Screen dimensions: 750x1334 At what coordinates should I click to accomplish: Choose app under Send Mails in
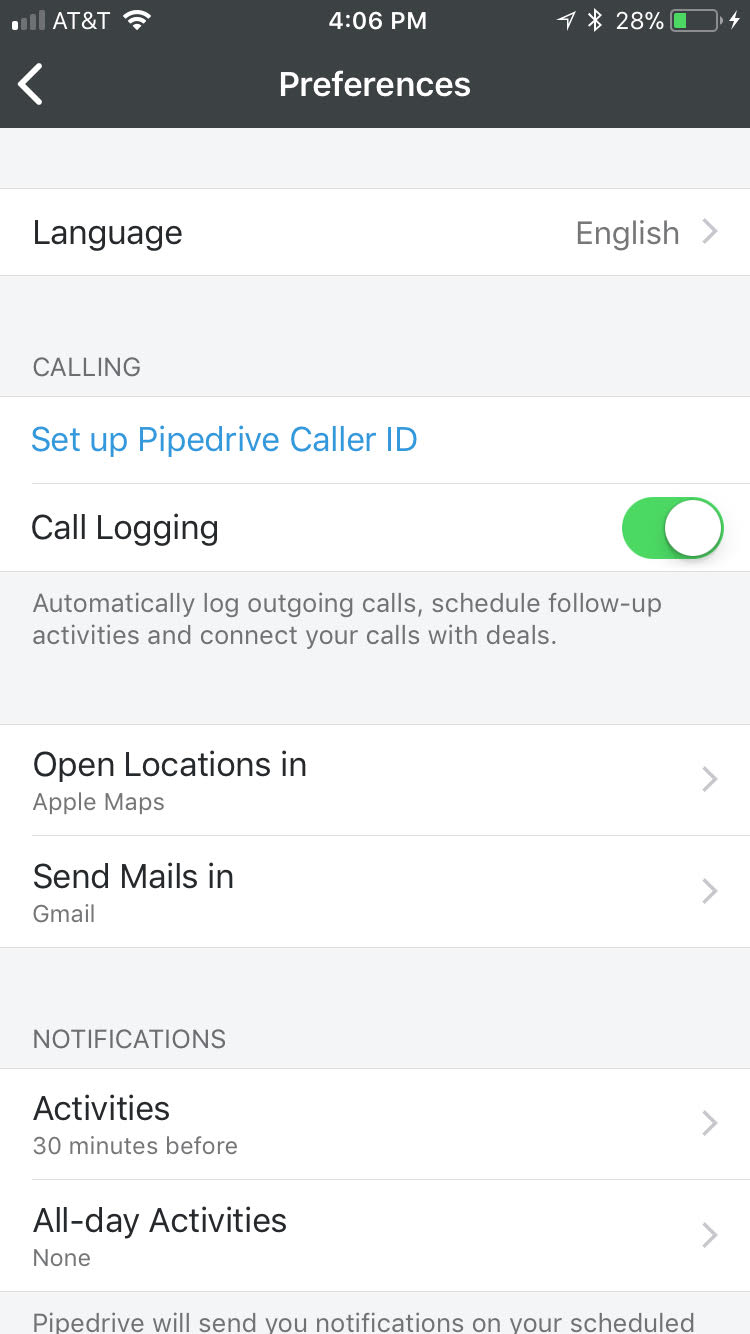coord(375,892)
